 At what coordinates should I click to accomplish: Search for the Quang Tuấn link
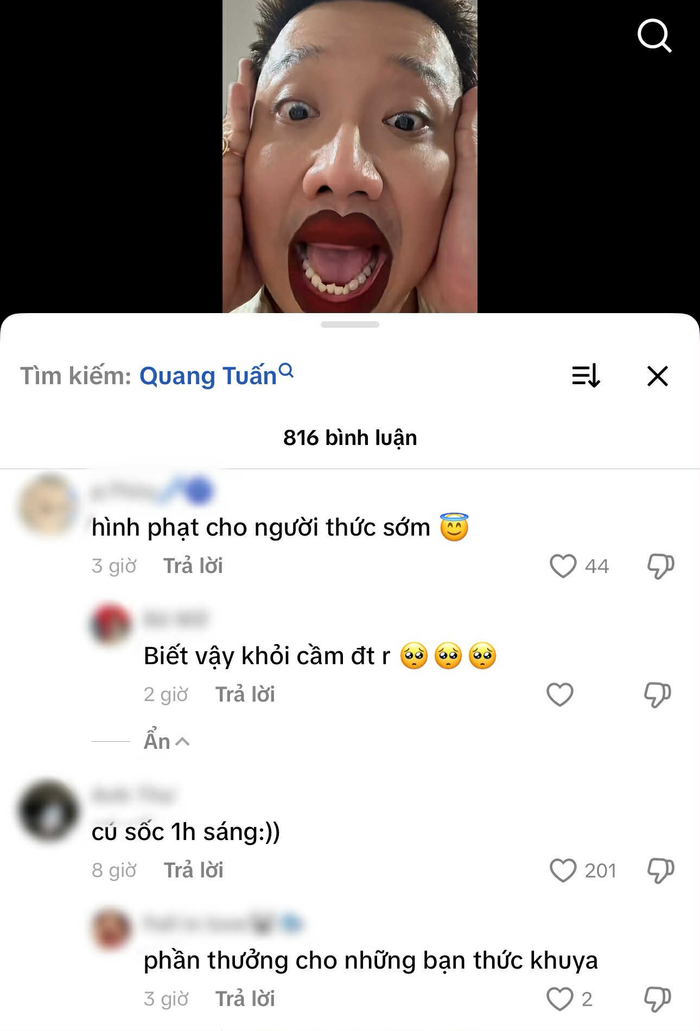click(215, 376)
